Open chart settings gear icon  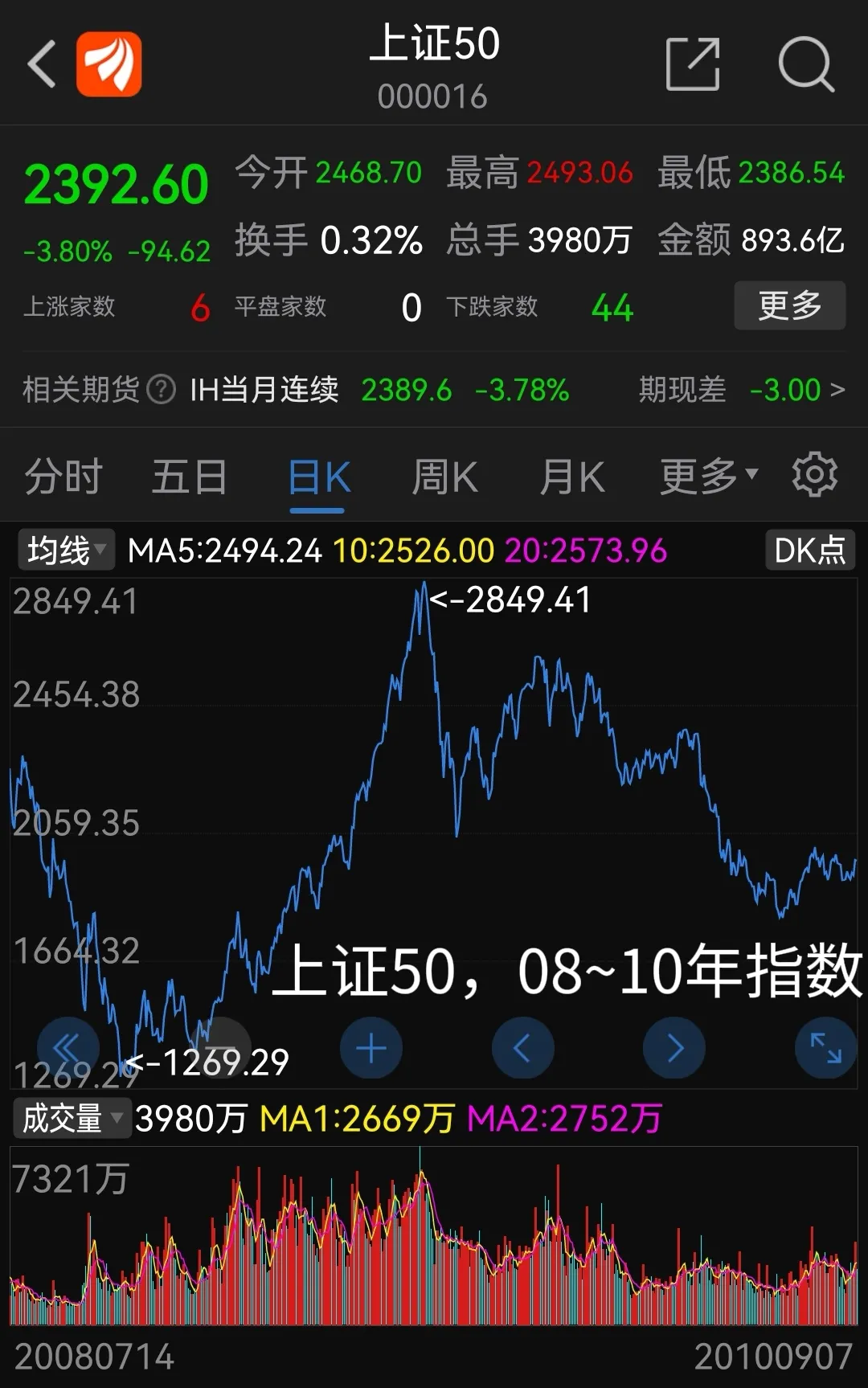click(x=814, y=475)
